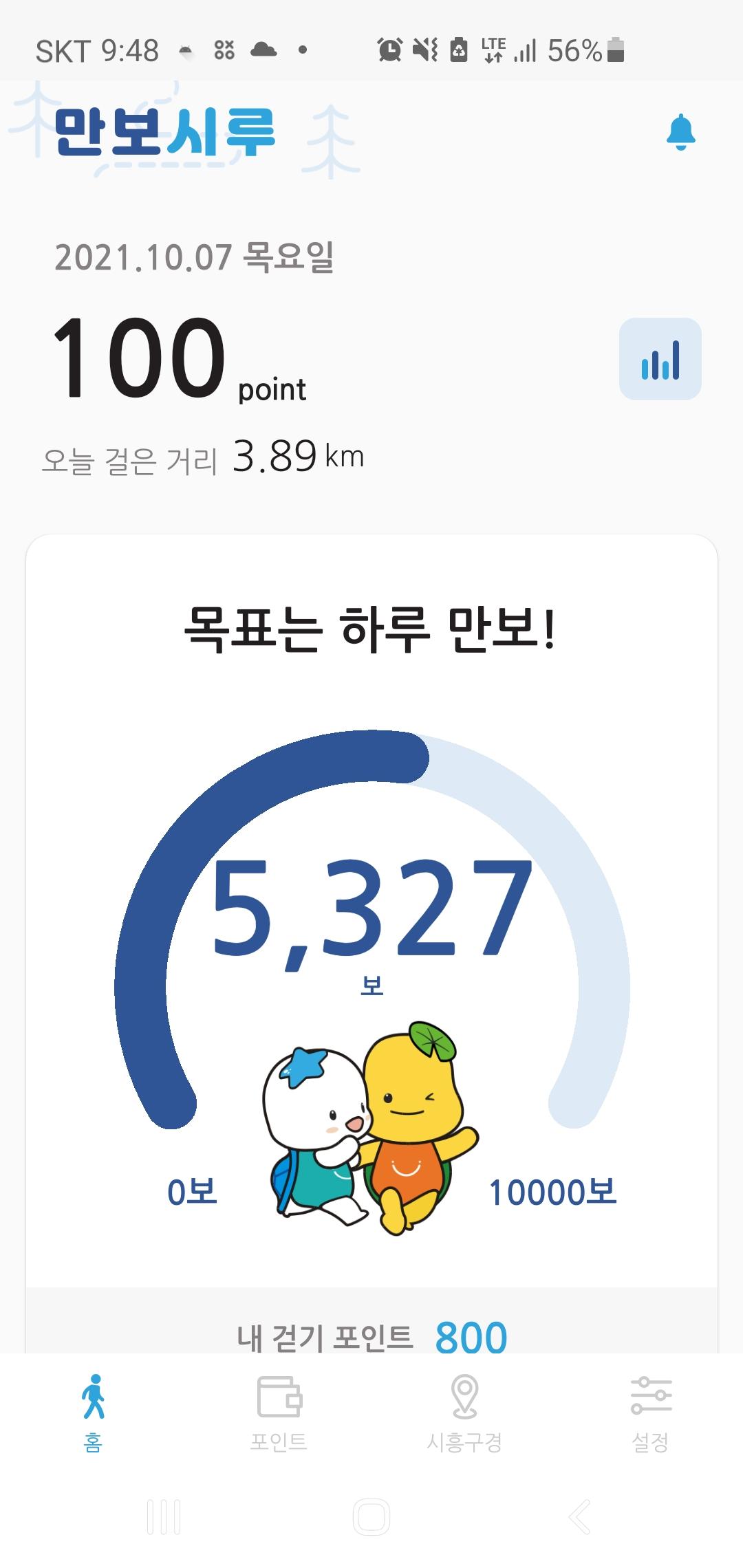Open the notifications bell

680,132
